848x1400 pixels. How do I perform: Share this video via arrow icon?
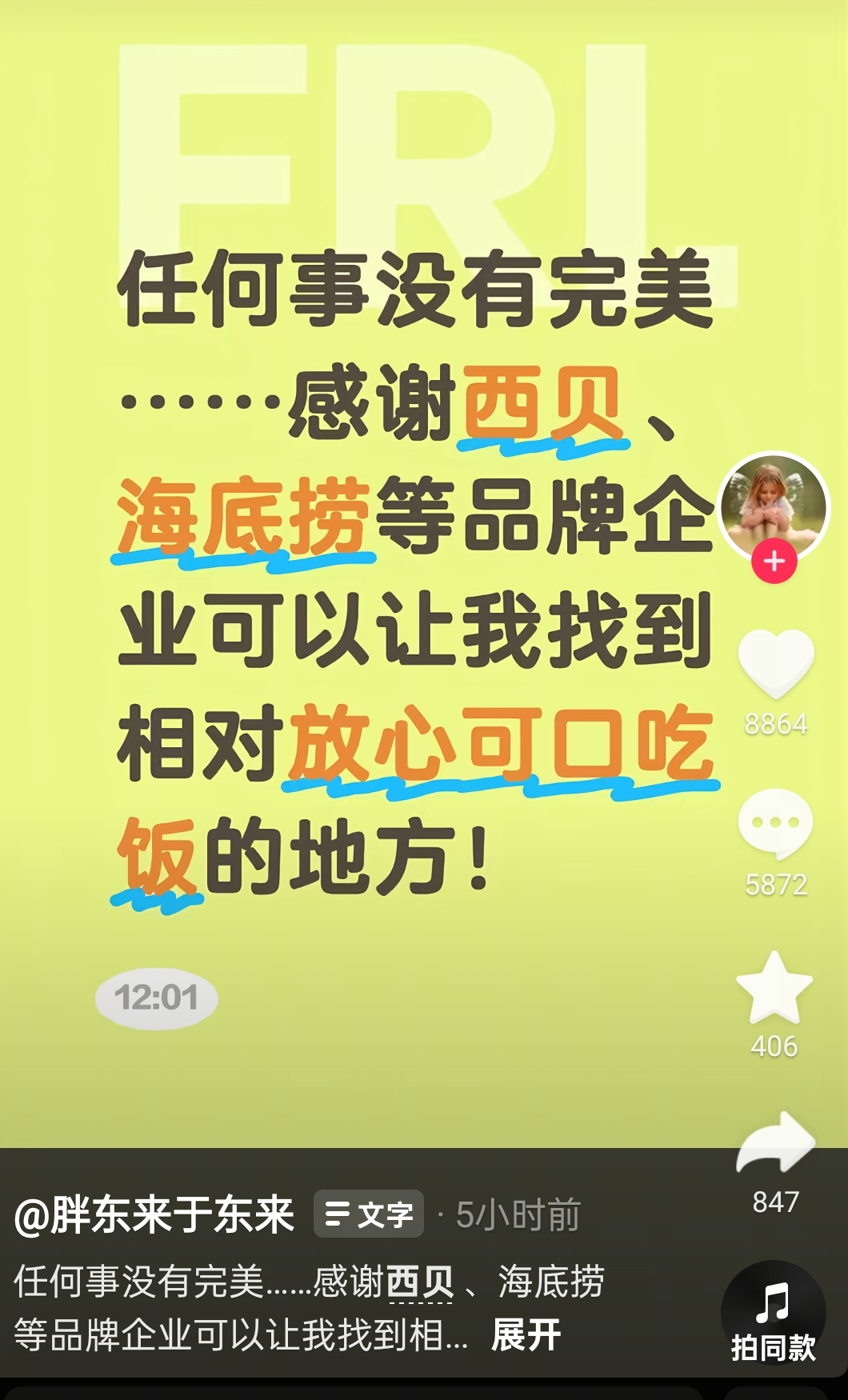(774, 1142)
